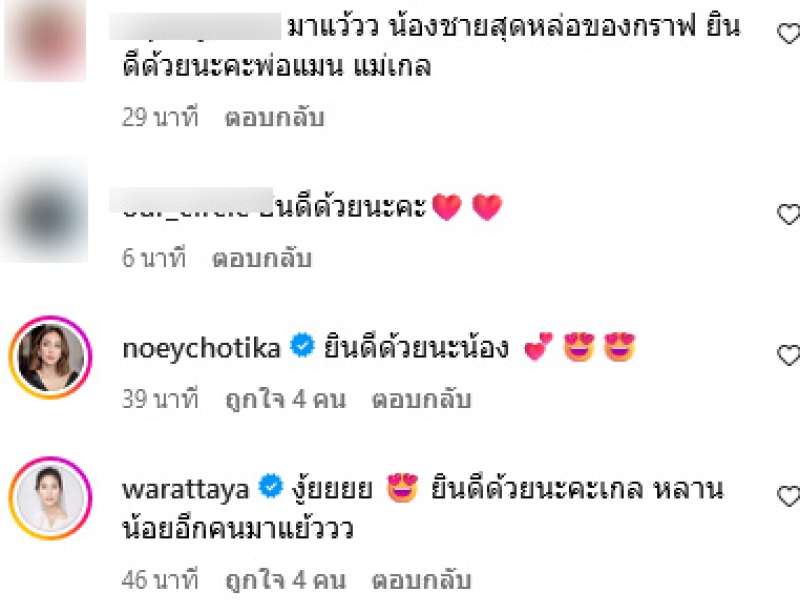The width and height of the screenshot is (800, 612).
Task: Like the comment by noeychotika
Action: [788, 355]
